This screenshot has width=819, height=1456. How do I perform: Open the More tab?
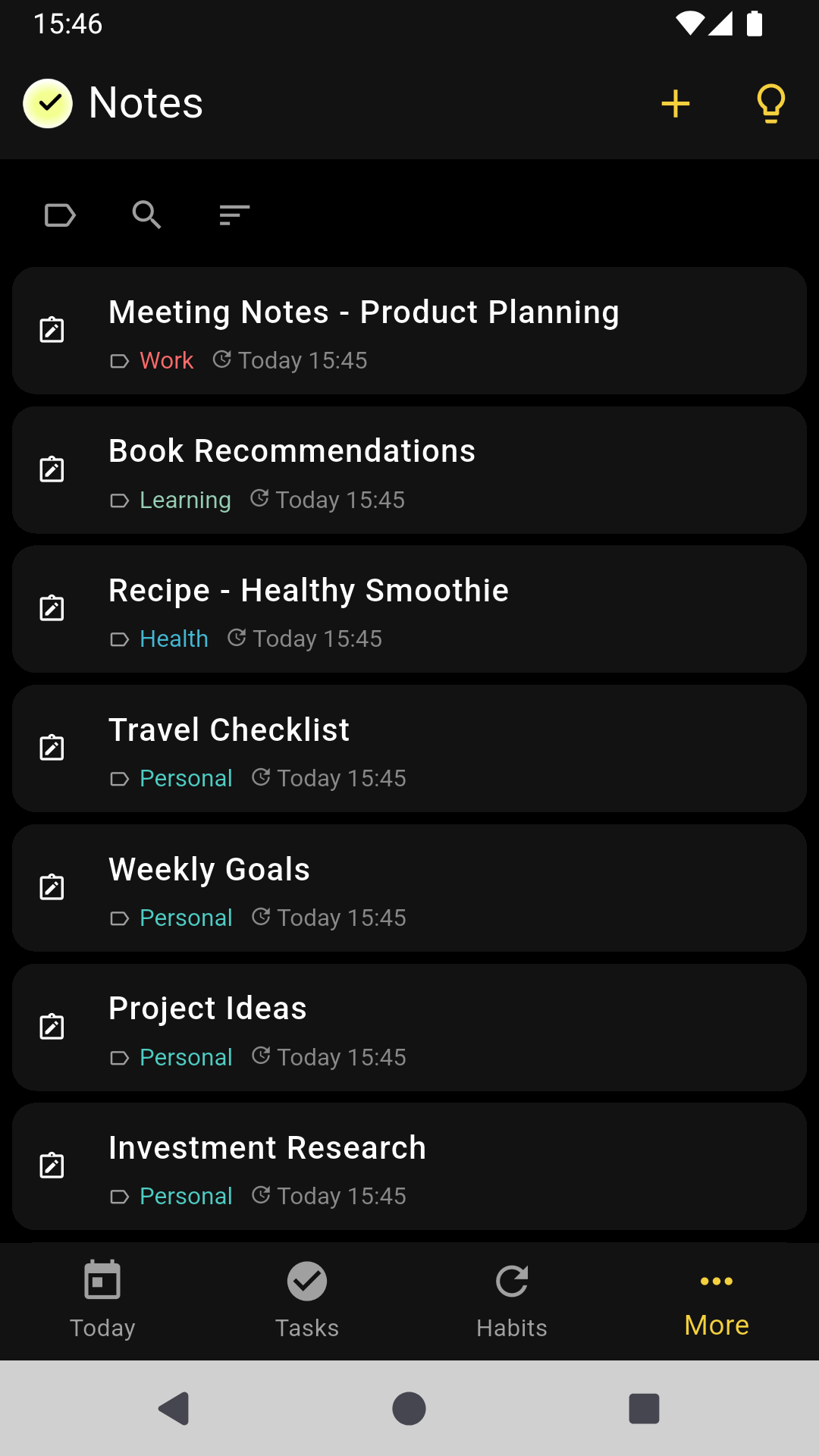tap(717, 1300)
